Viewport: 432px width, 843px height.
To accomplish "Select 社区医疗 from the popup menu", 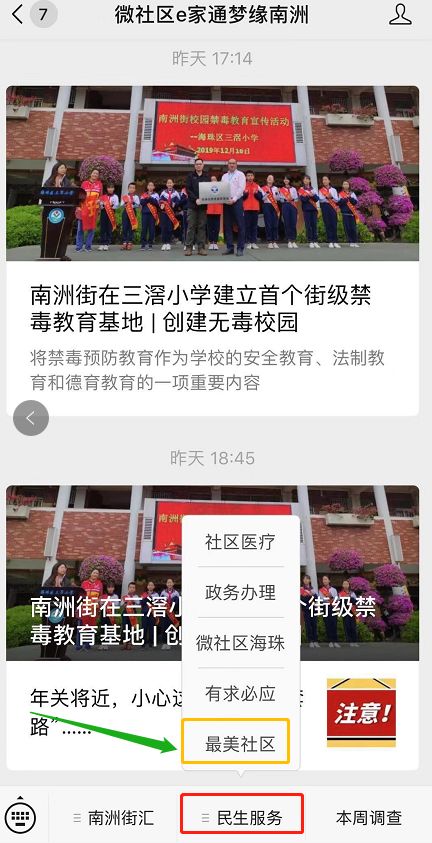I will point(240,542).
